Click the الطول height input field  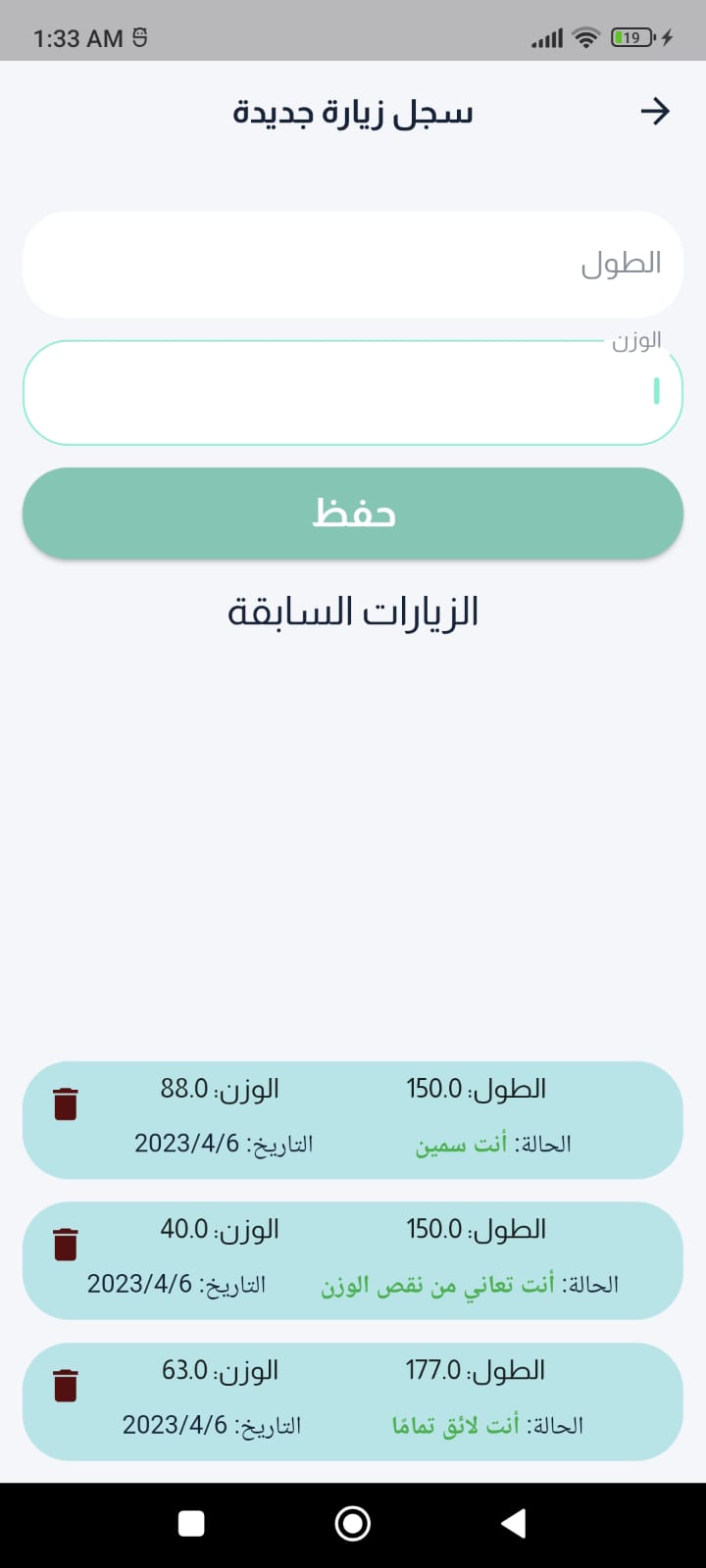(x=353, y=264)
